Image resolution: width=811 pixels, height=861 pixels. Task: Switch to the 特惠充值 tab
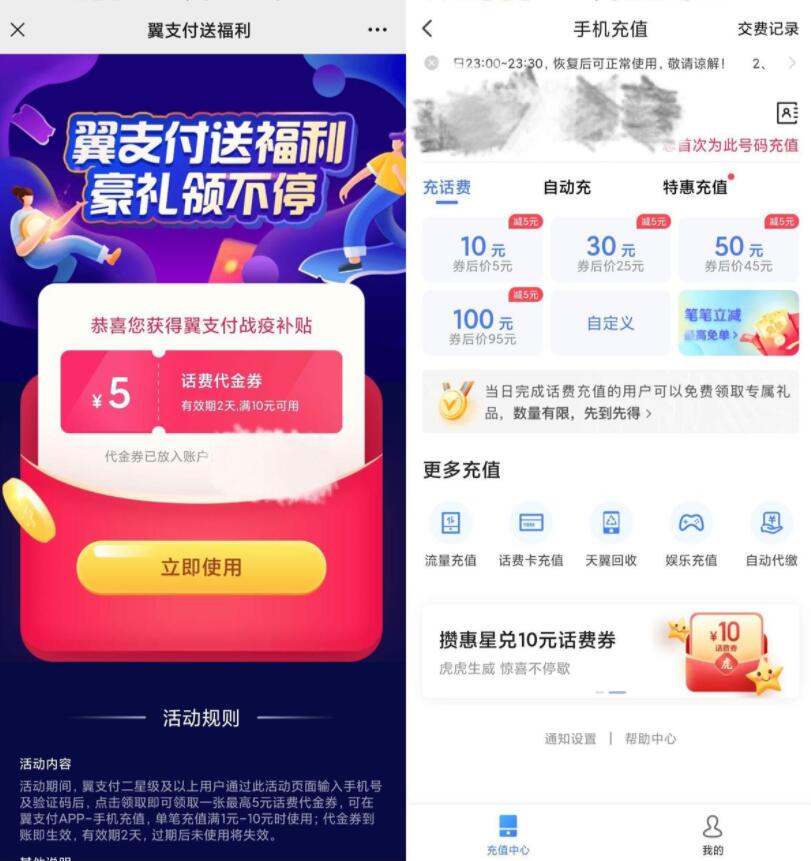tap(695, 187)
